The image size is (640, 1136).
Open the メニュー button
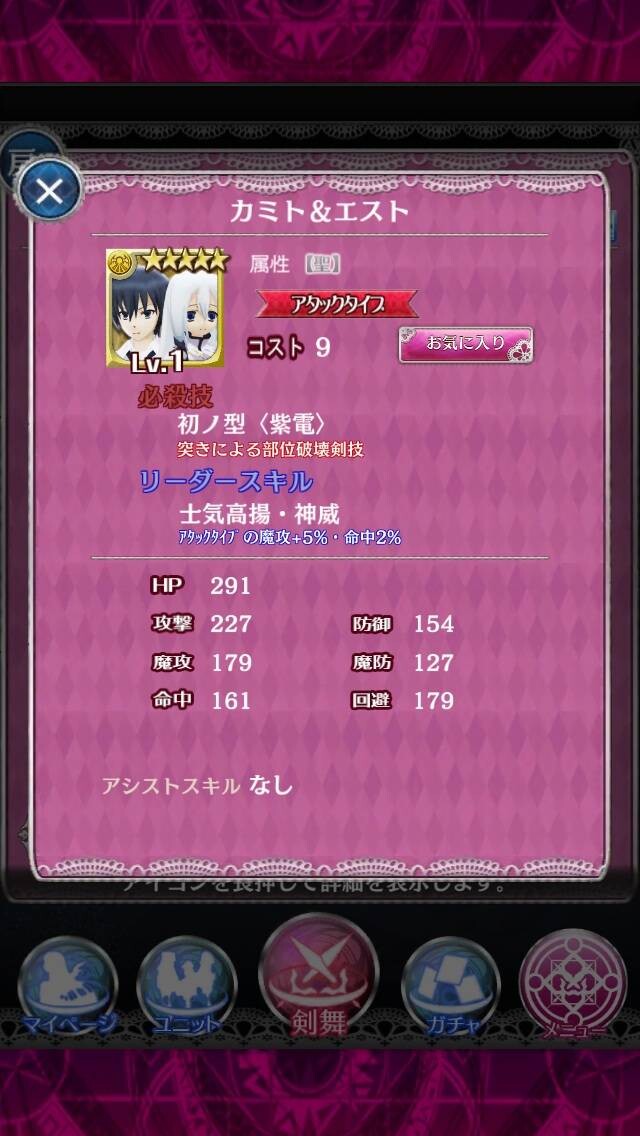pyautogui.click(x=573, y=984)
